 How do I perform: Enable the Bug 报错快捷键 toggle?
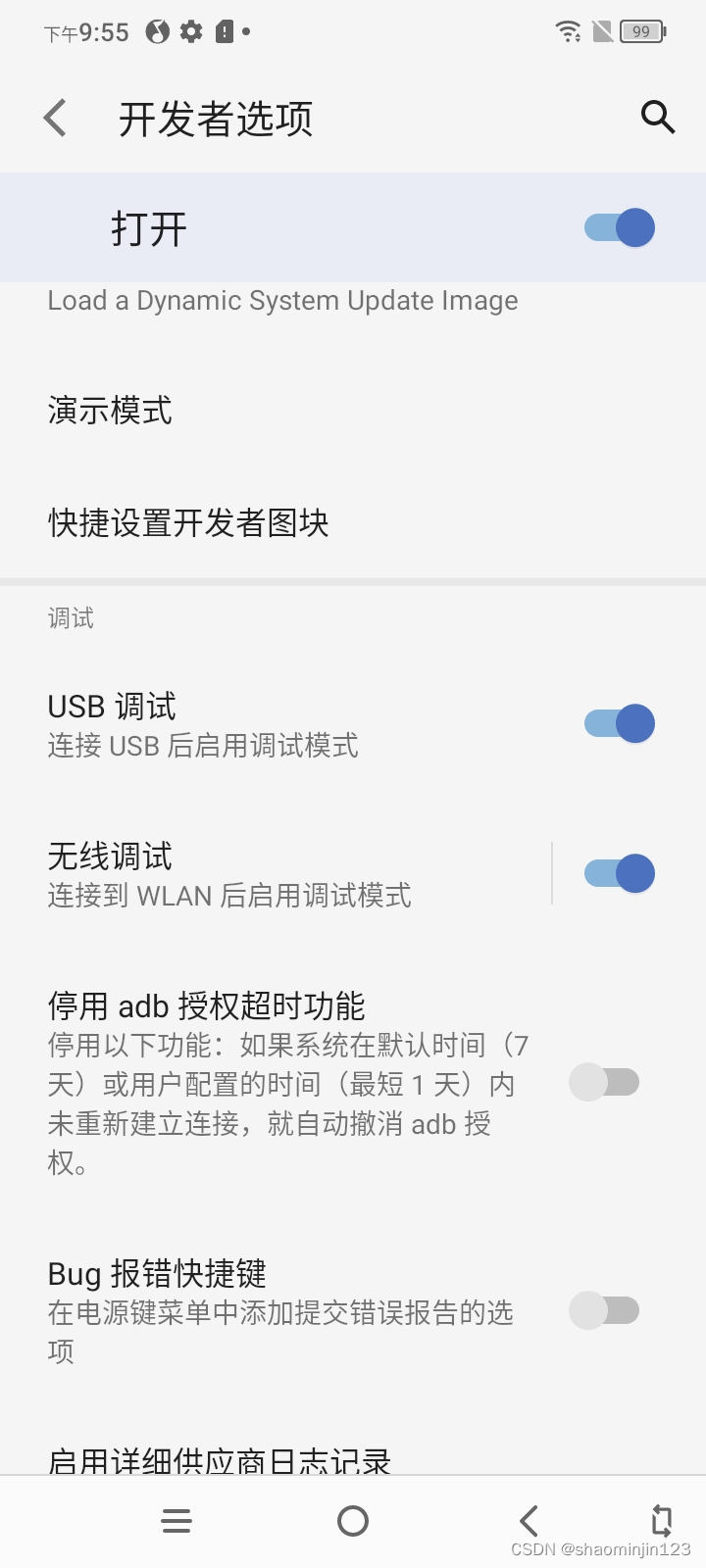click(x=604, y=1310)
